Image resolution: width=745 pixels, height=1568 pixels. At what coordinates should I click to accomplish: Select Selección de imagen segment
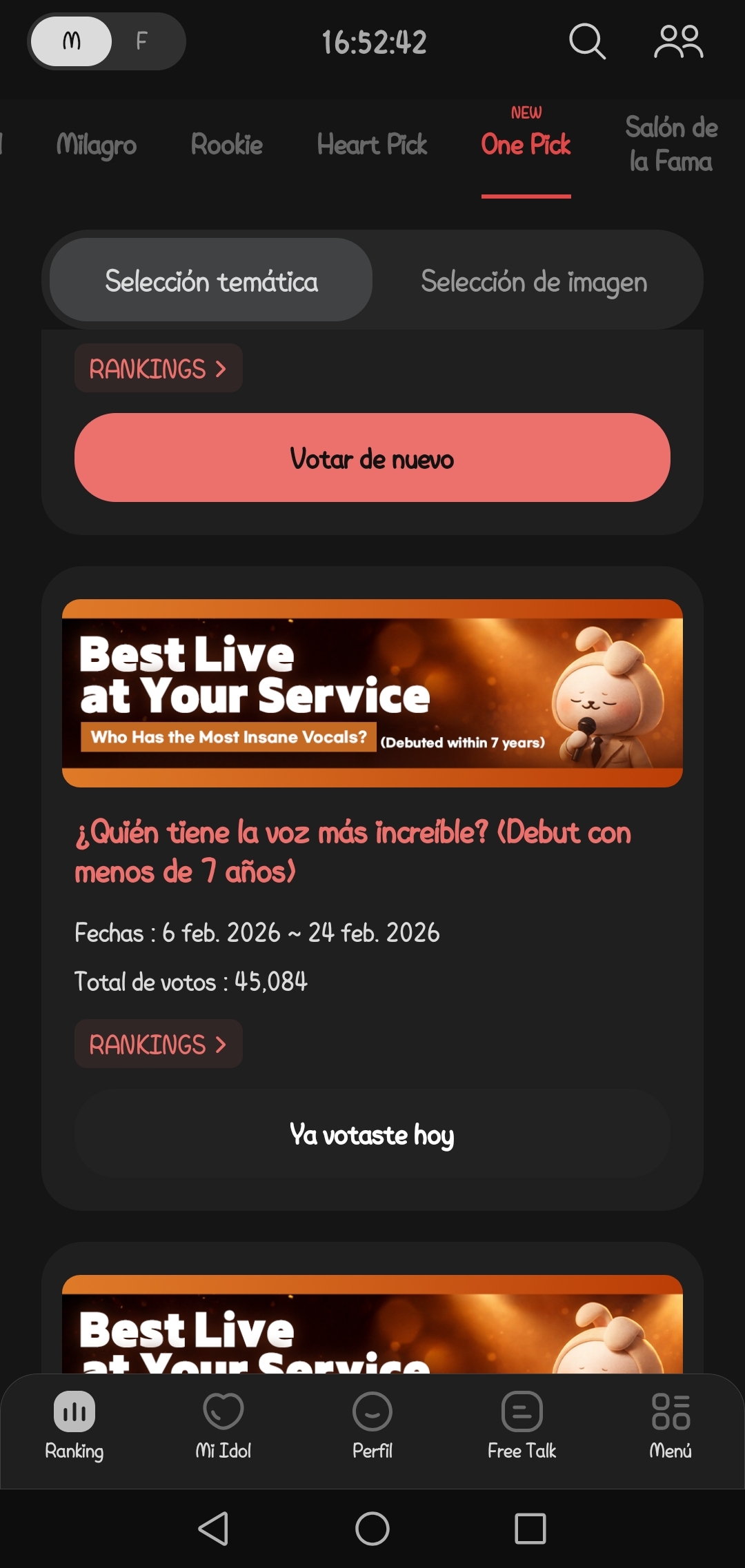tap(534, 281)
